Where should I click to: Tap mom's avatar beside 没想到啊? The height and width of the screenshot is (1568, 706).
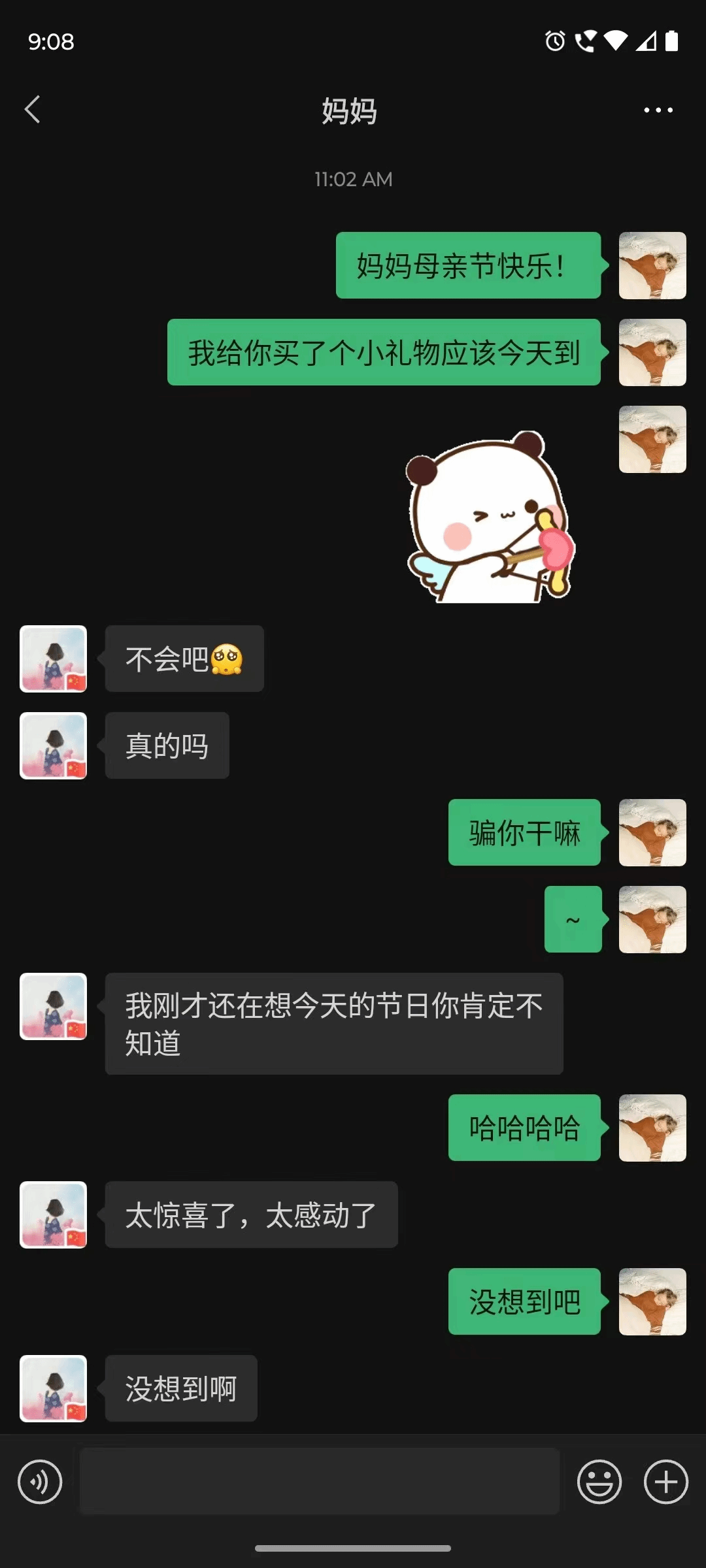[54, 1388]
